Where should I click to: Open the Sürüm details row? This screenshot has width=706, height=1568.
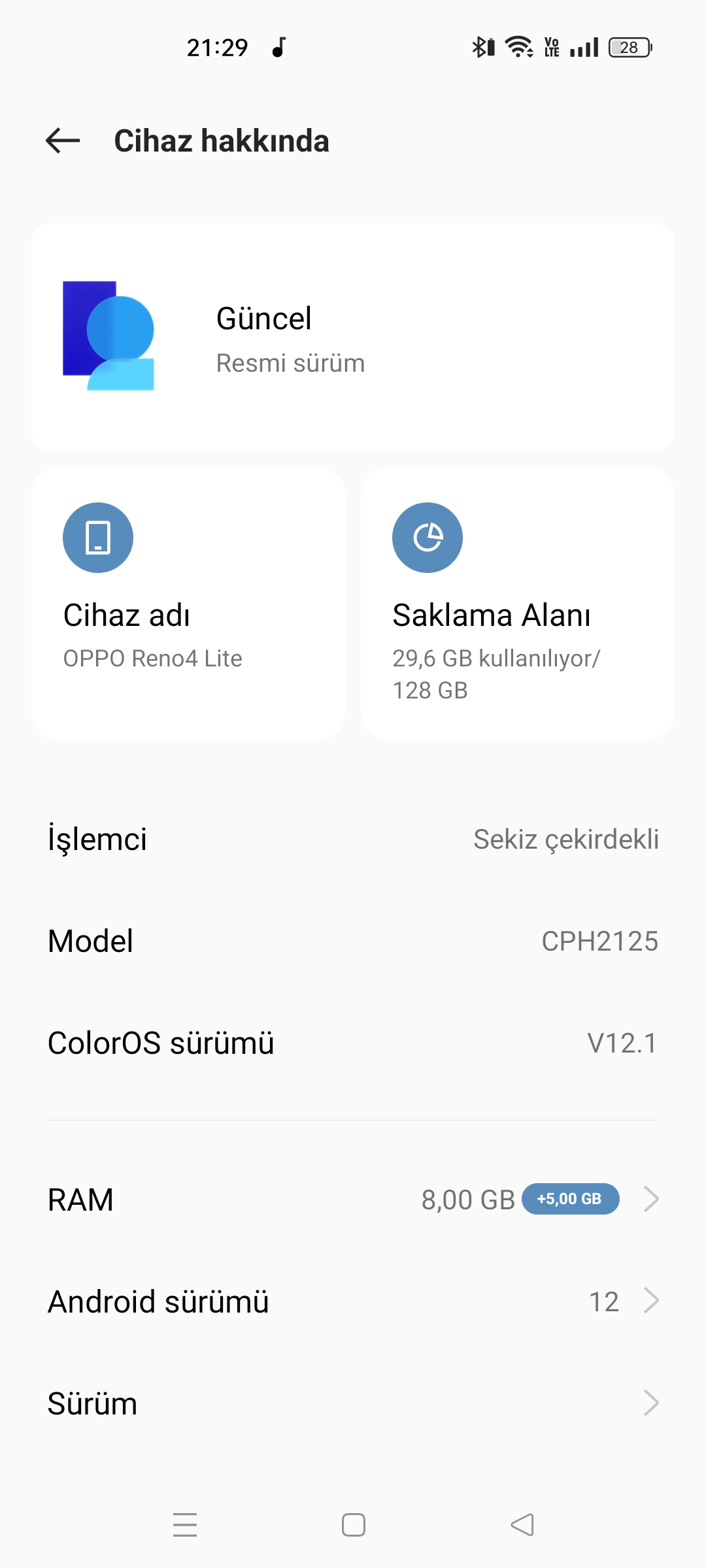[353, 1403]
